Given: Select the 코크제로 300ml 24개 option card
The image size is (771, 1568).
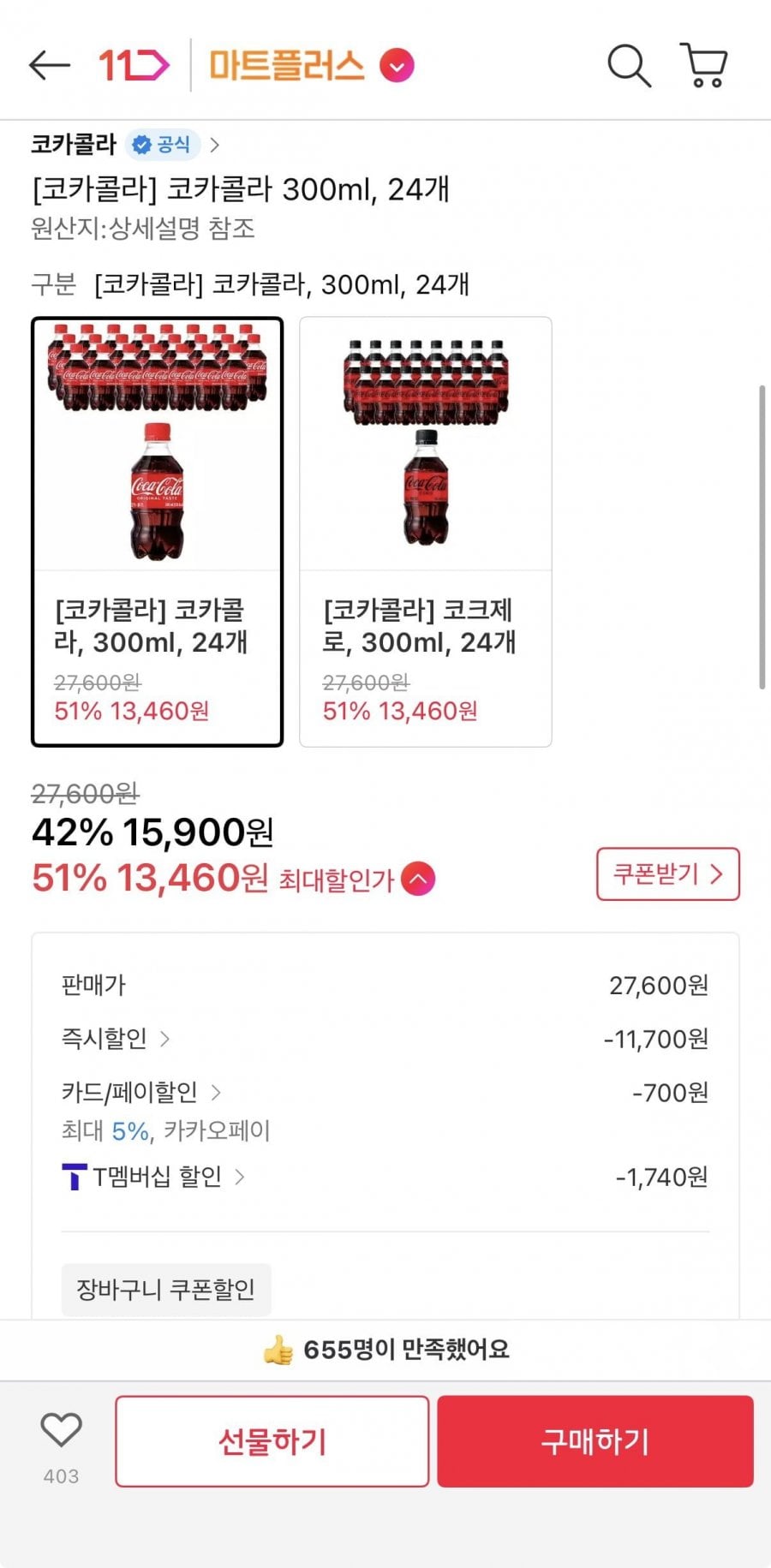Looking at the screenshot, I should tap(426, 531).
